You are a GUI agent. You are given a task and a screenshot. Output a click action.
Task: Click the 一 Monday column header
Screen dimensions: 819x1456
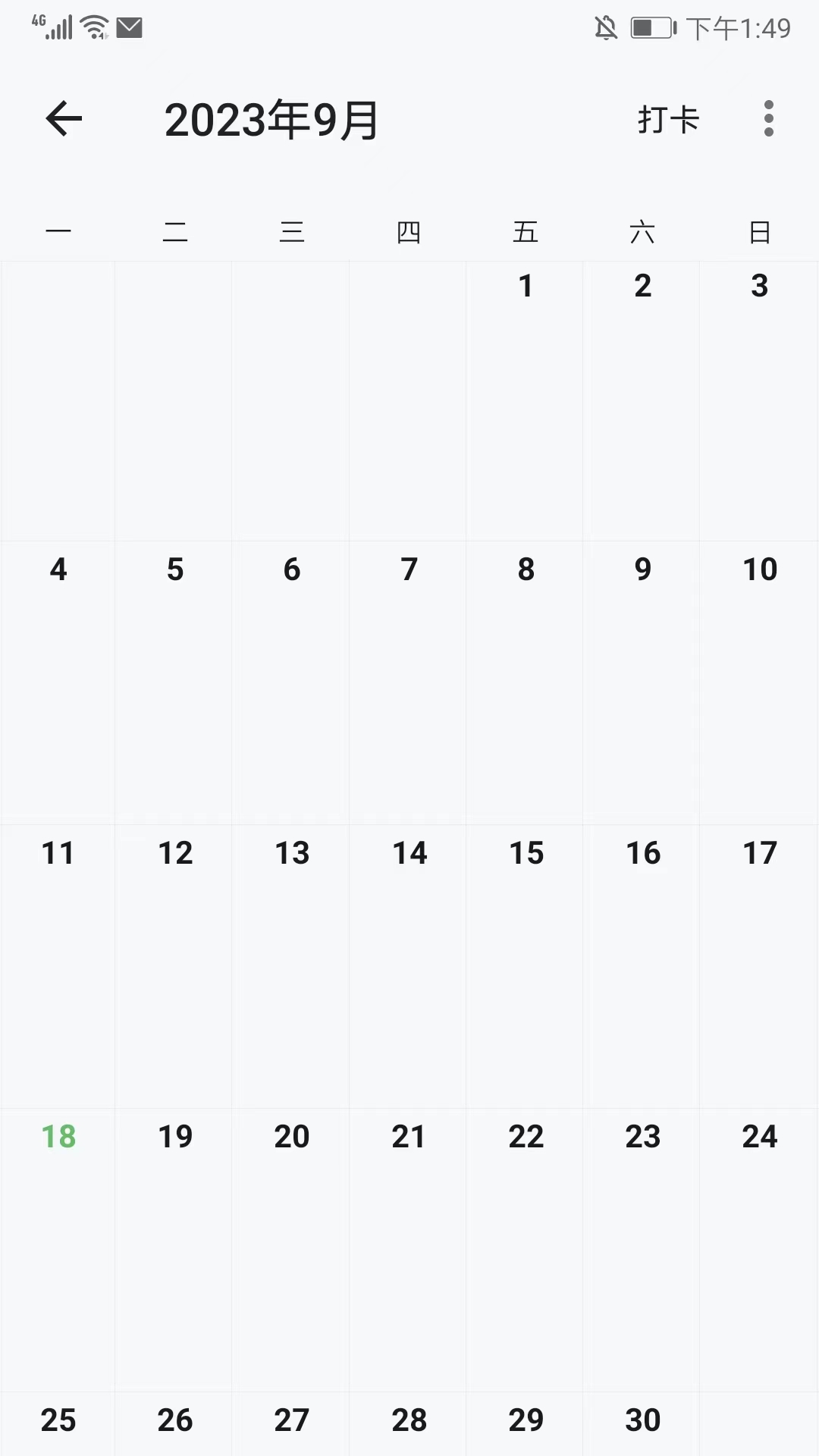[x=58, y=232]
